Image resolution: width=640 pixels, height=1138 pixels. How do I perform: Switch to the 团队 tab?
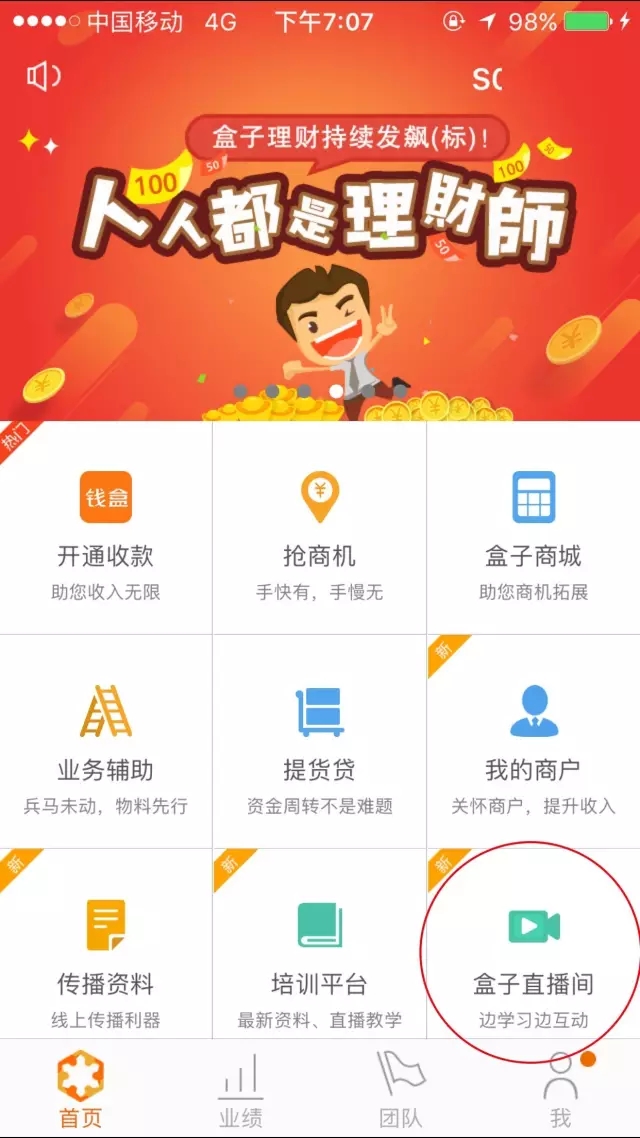(400, 1089)
